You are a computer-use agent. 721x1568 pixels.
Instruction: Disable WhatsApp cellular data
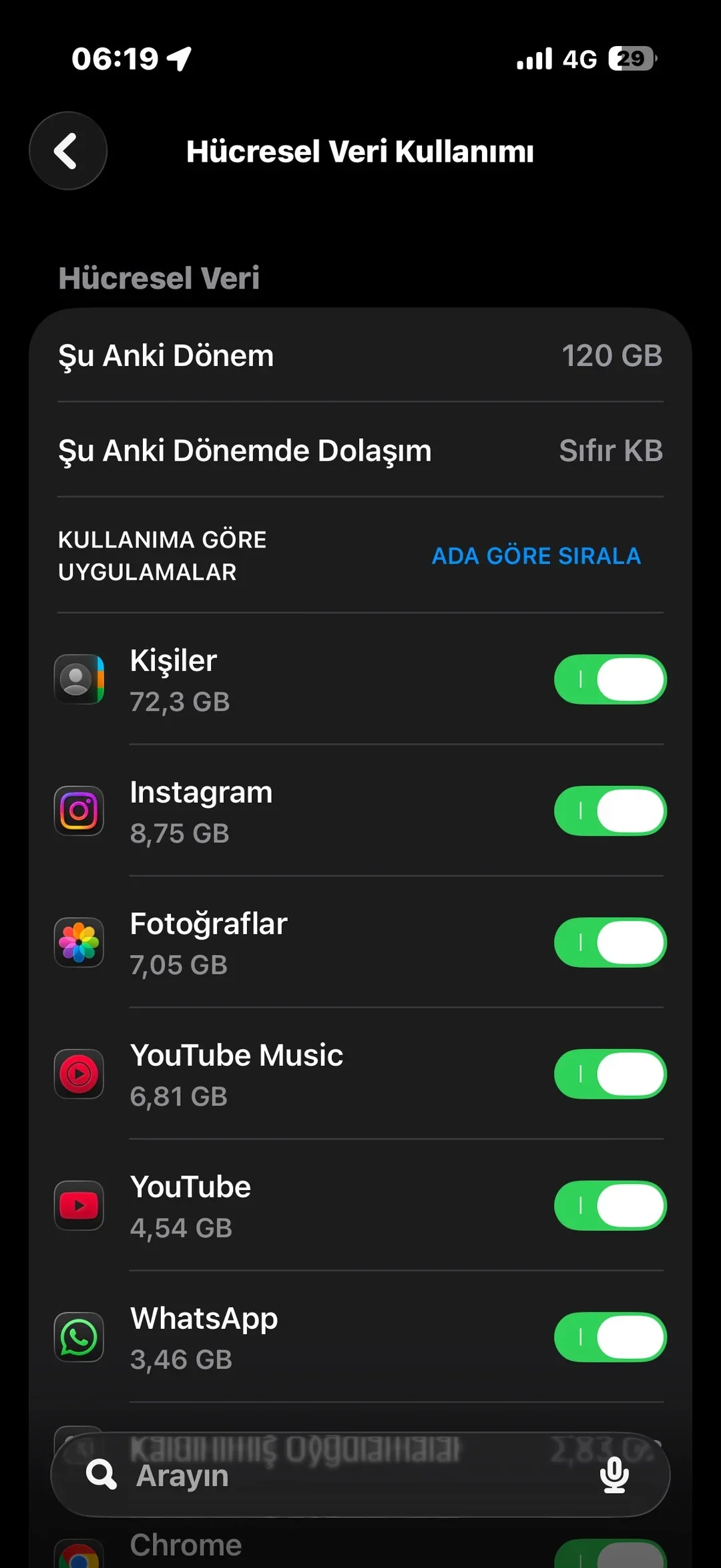coord(610,1337)
